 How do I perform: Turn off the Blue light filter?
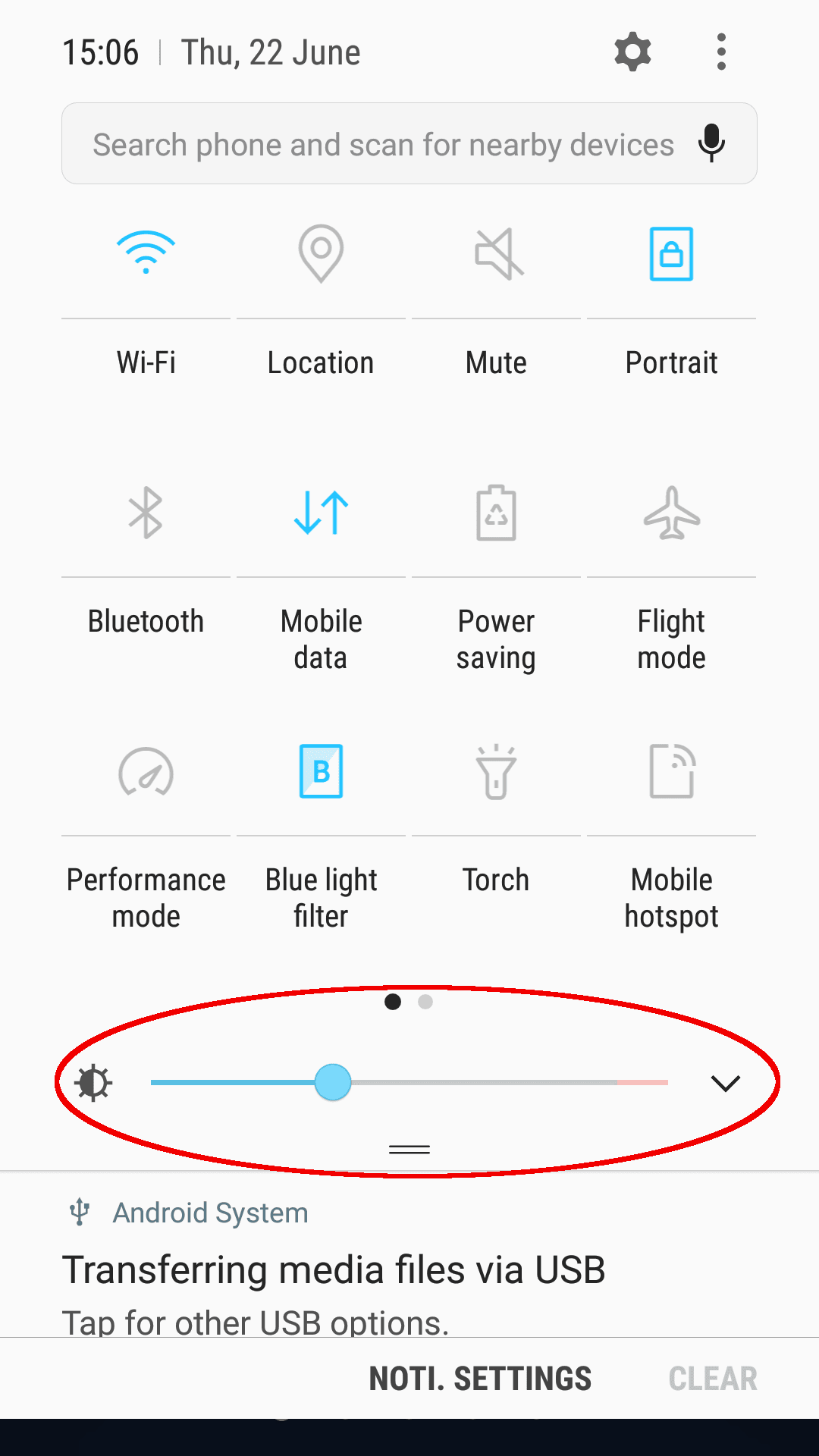tap(321, 772)
